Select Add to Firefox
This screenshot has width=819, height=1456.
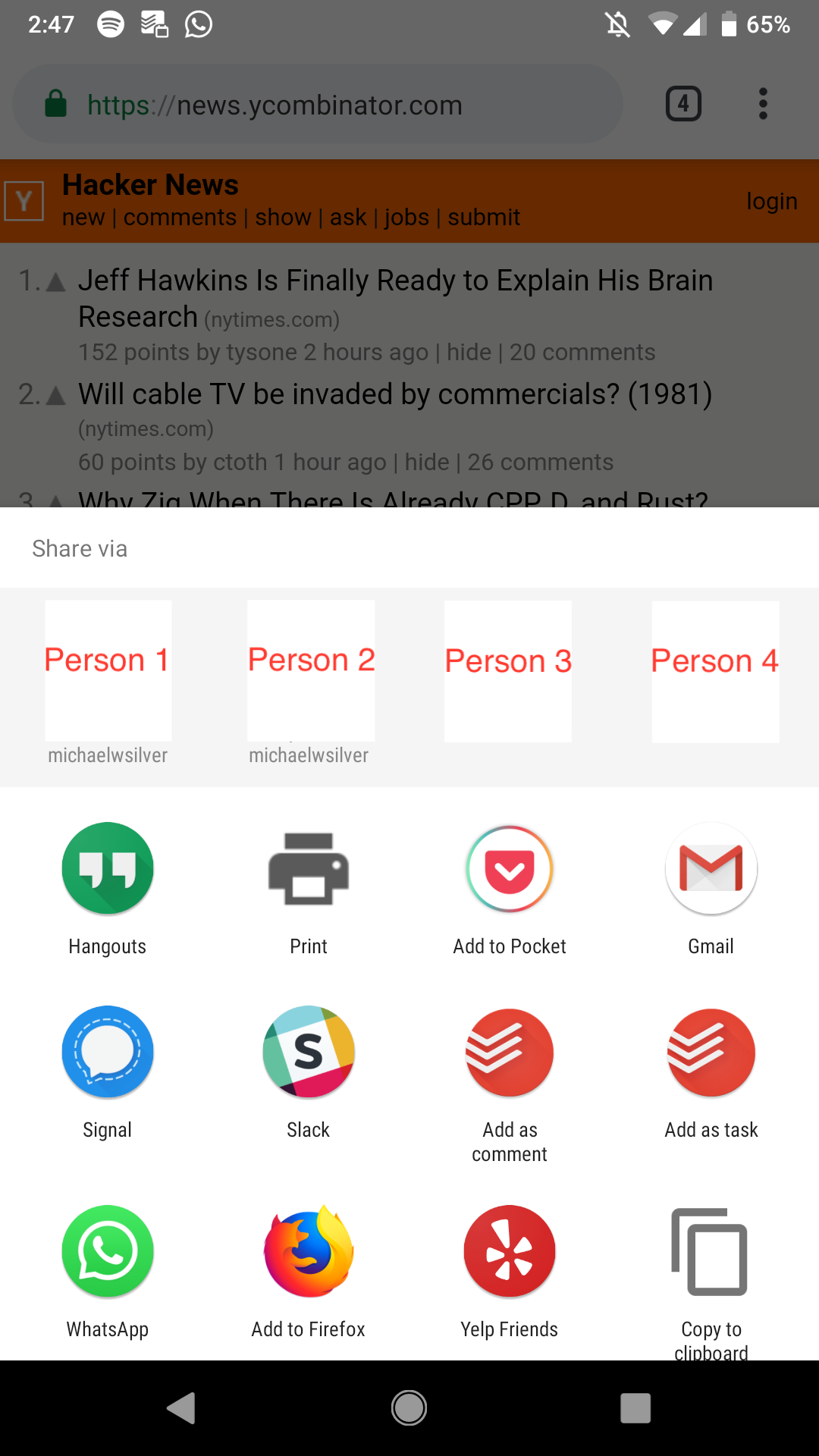(309, 1251)
